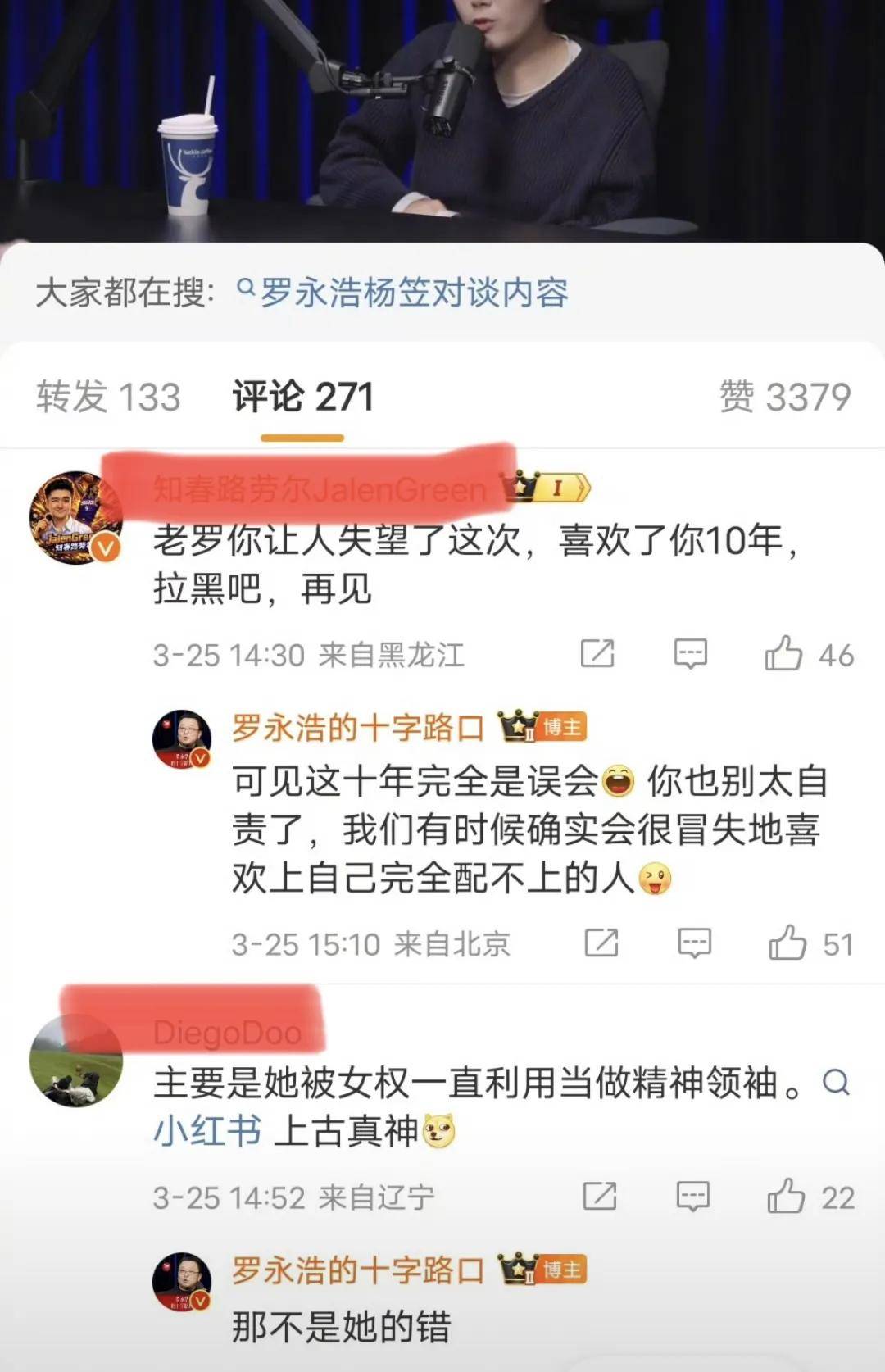The height and width of the screenshot is (1372, 885).
Task: Click the video area to pause playback
Action: coord(442,119)
